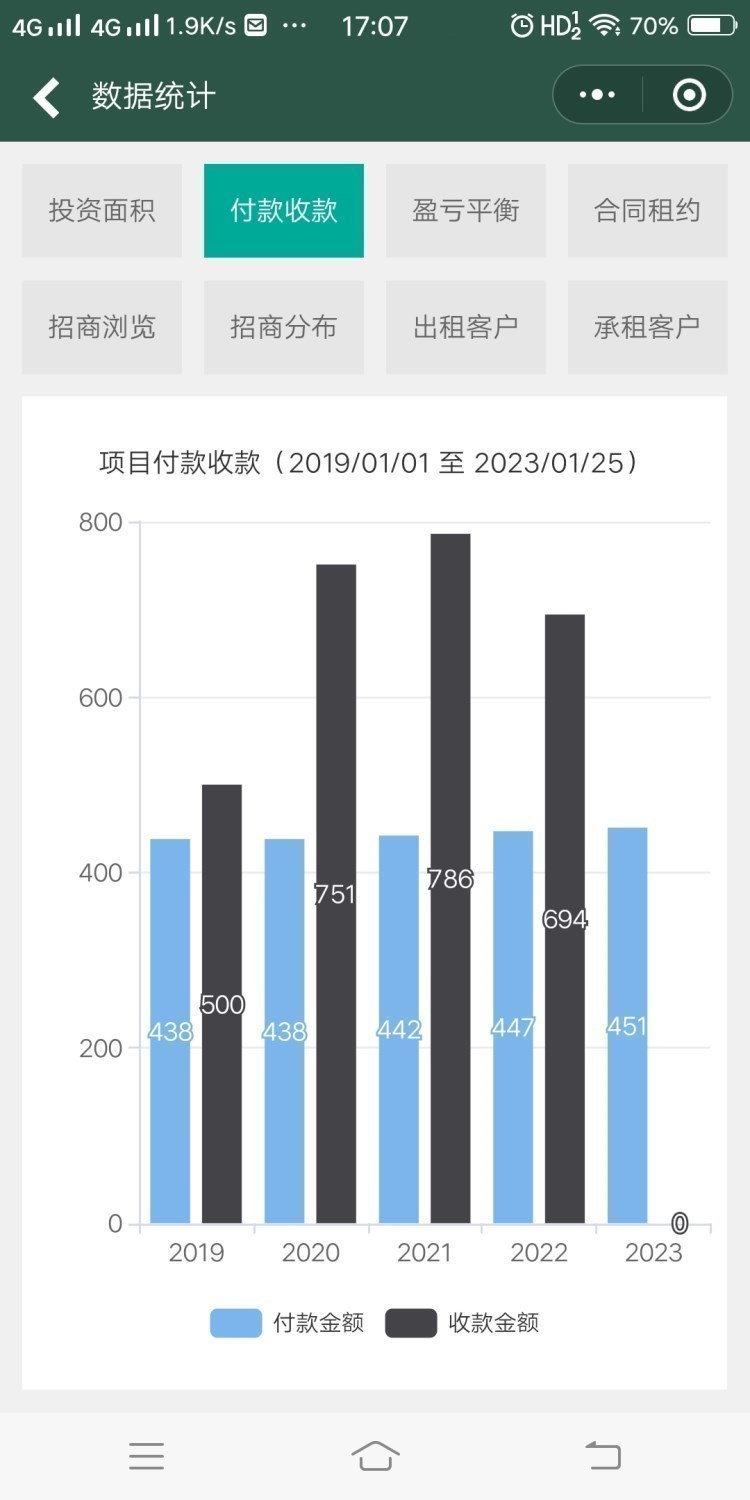Viewport: 750px width, 1500px height.
Task: Tap the system home button
Action: tap(375, 1456)
